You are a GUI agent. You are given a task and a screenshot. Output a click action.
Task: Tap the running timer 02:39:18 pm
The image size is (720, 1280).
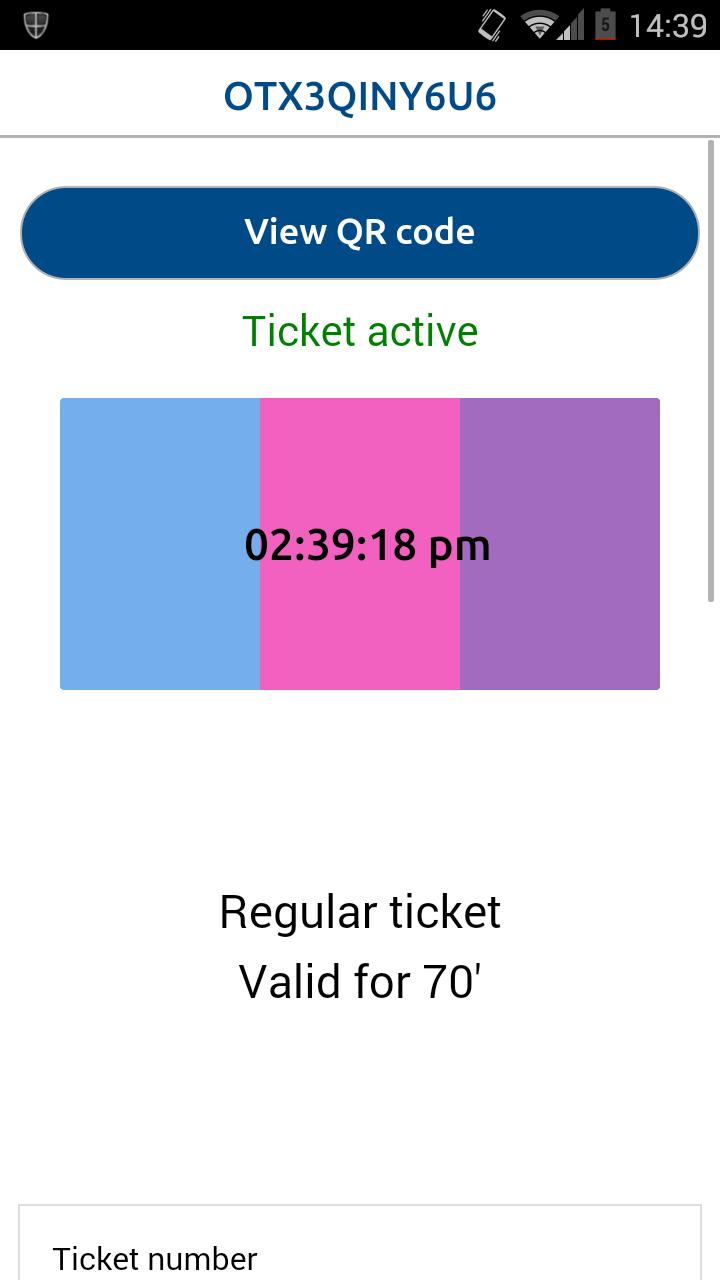[x=367, y=545]
